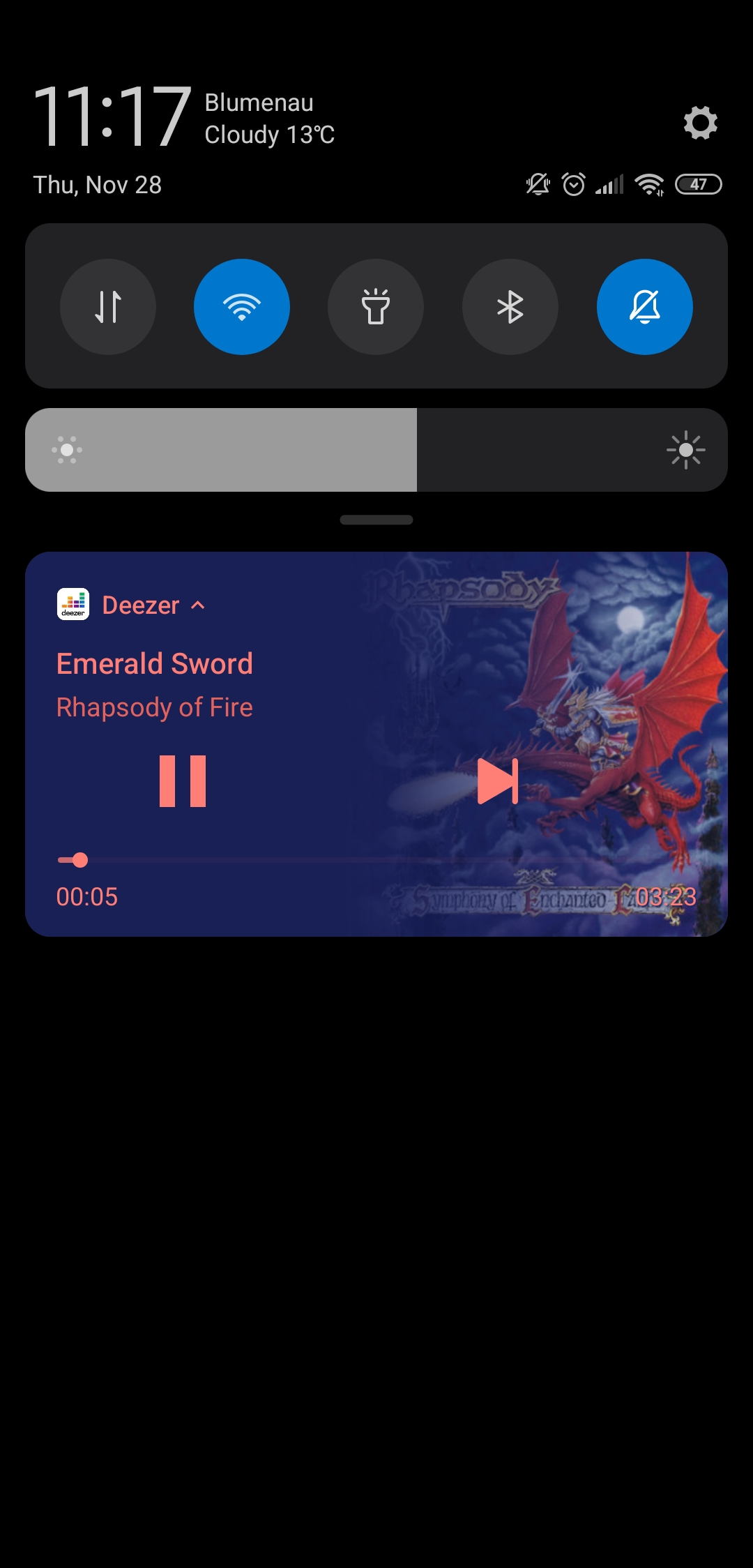Image resolution: width=753 pixels, height=1568 pixels.
Task: Collapse the Deezer notification
Action: 198,605
